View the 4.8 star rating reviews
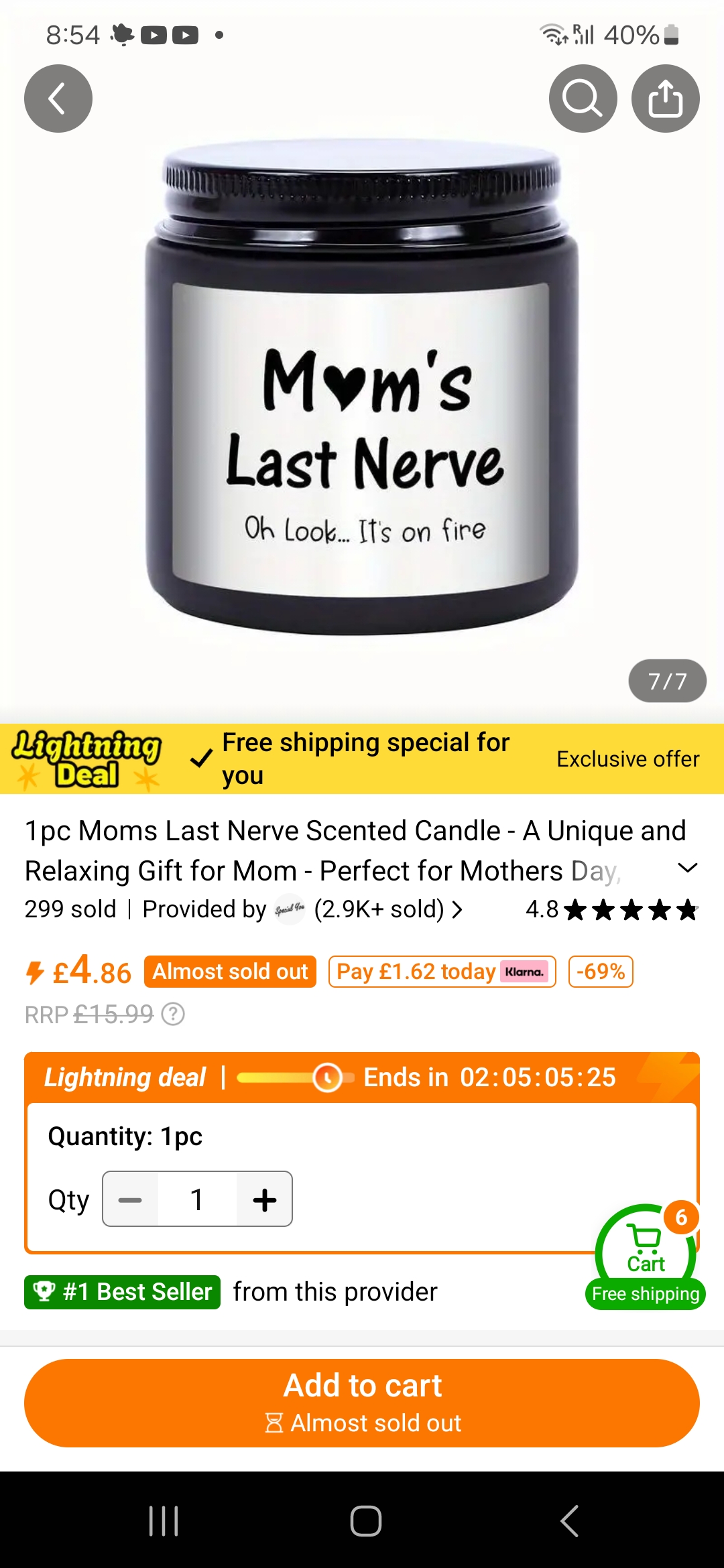The image size is (724, 1568). coord(611,909)
